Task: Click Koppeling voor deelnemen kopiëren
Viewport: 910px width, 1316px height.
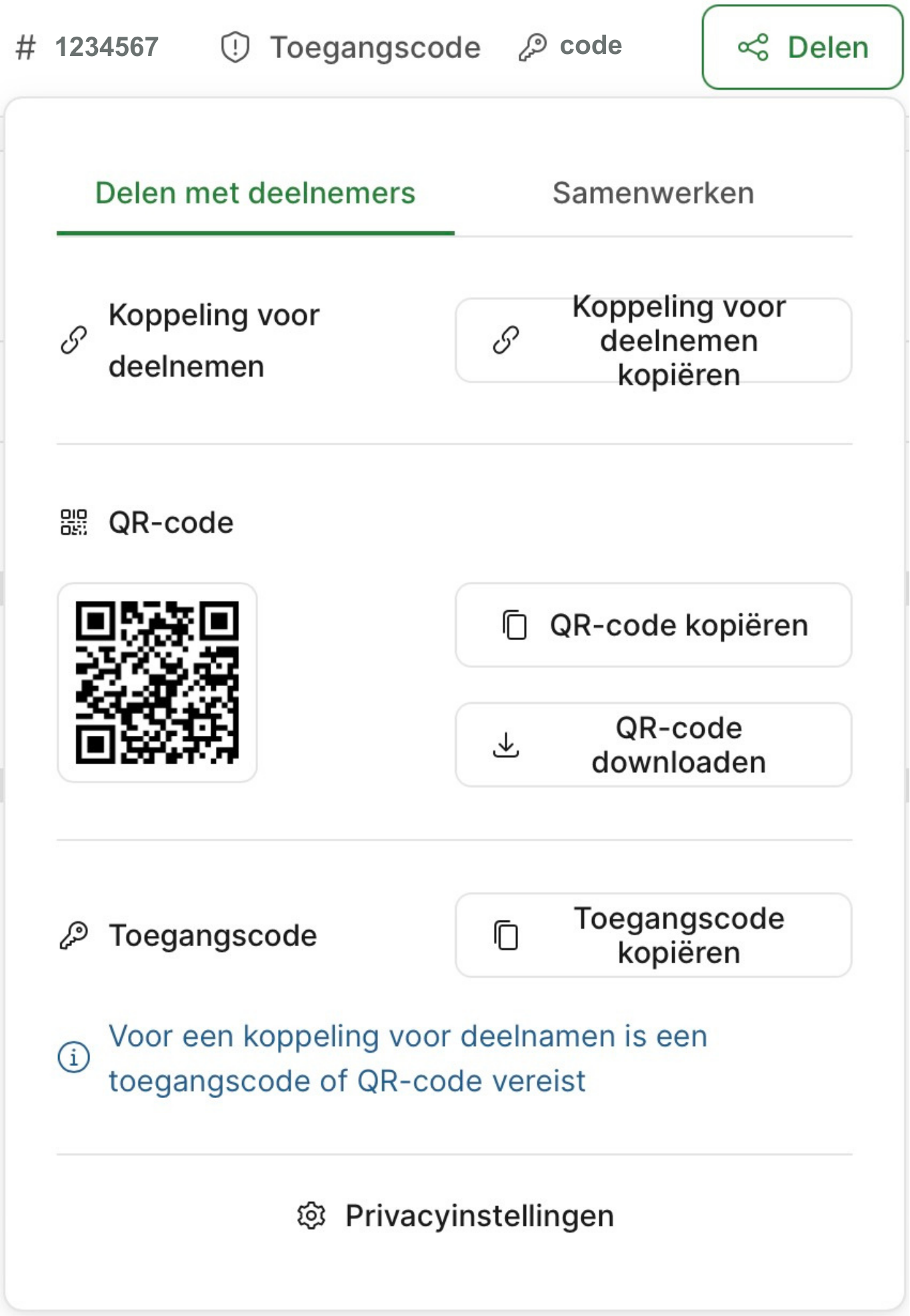Action: (653, 341)
